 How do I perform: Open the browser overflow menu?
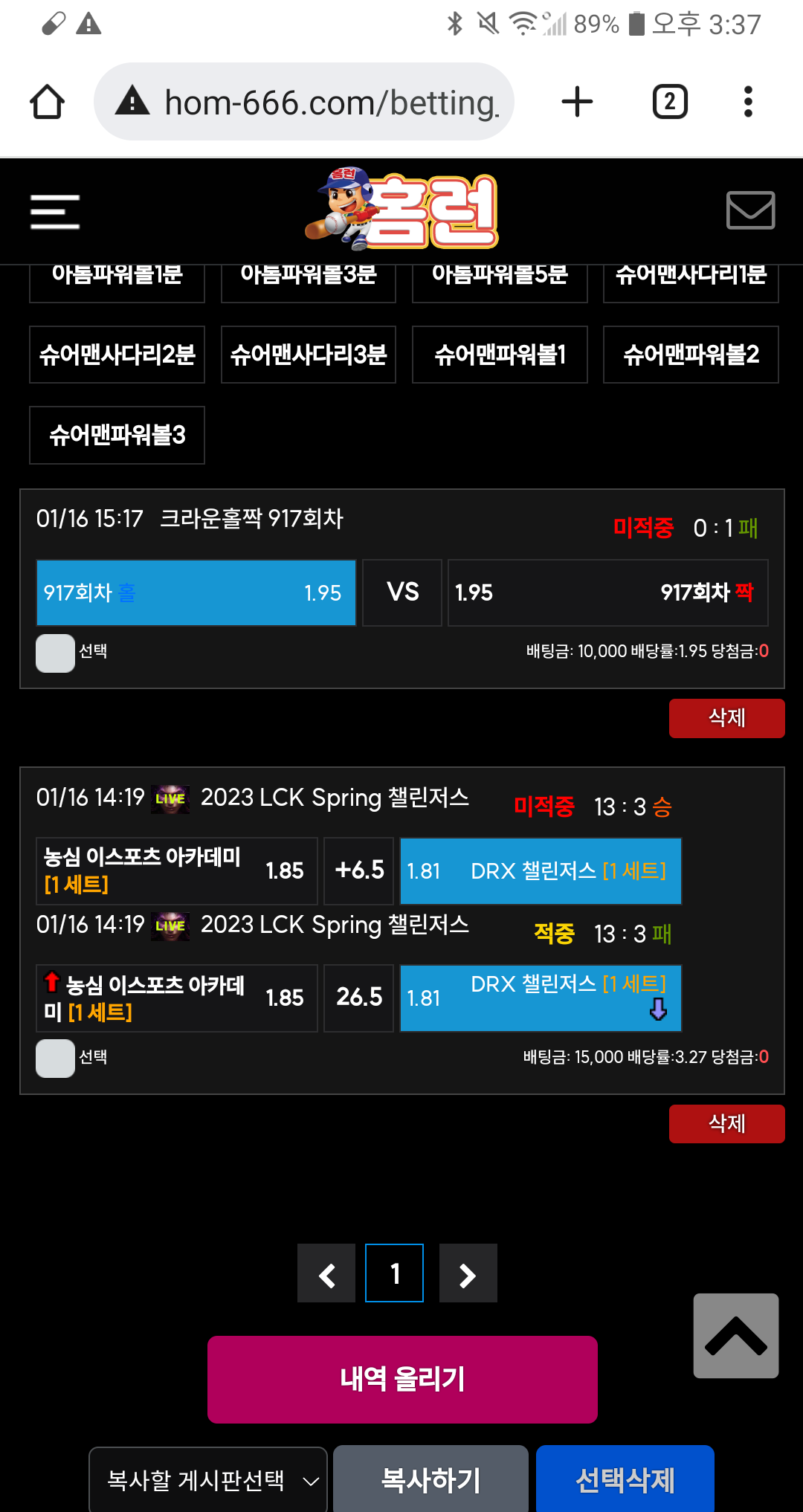coord(748,102)
